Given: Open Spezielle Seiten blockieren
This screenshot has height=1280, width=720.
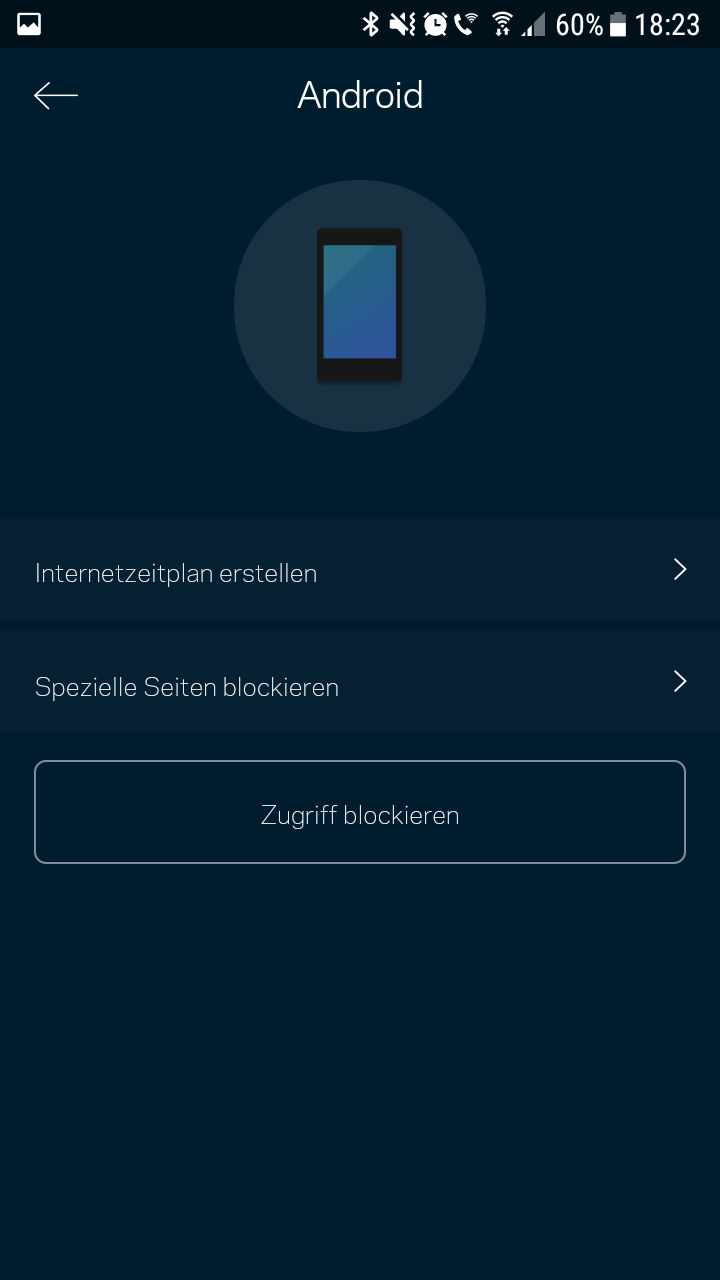Looking at the screenshot, I should click(x=360, y=686).
